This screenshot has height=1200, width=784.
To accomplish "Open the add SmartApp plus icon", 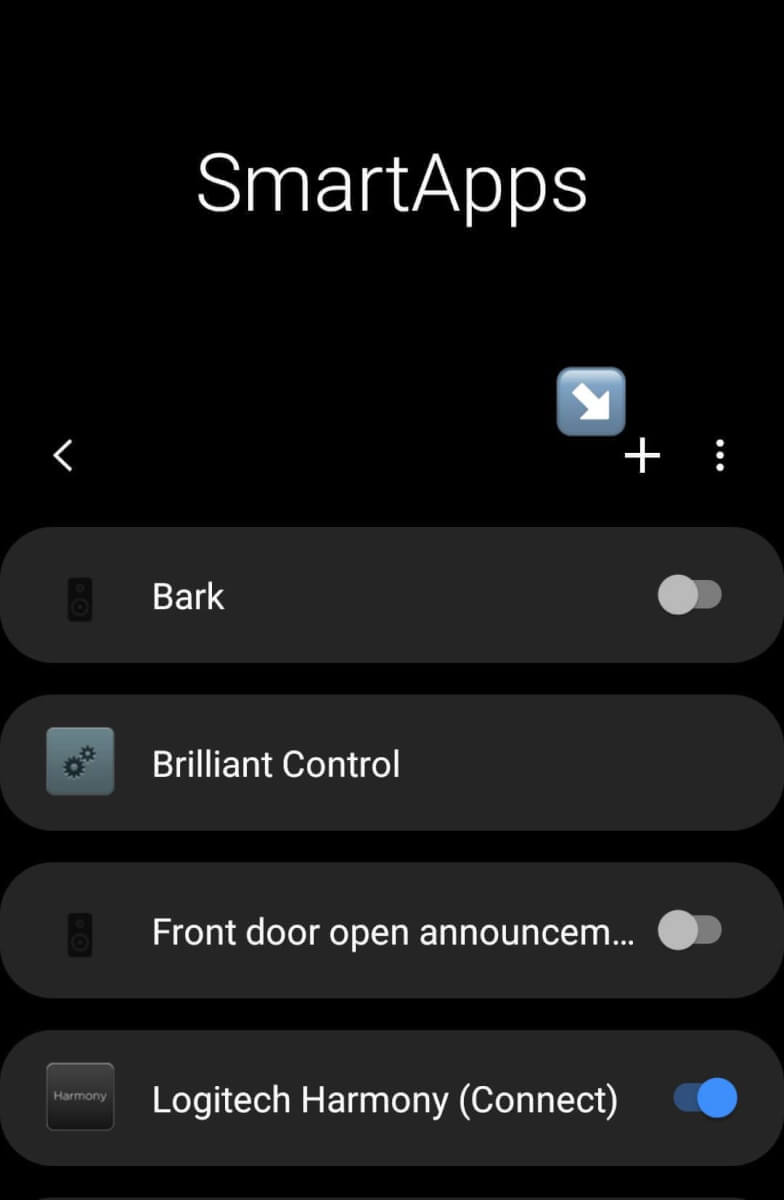I will click(642, 456).
